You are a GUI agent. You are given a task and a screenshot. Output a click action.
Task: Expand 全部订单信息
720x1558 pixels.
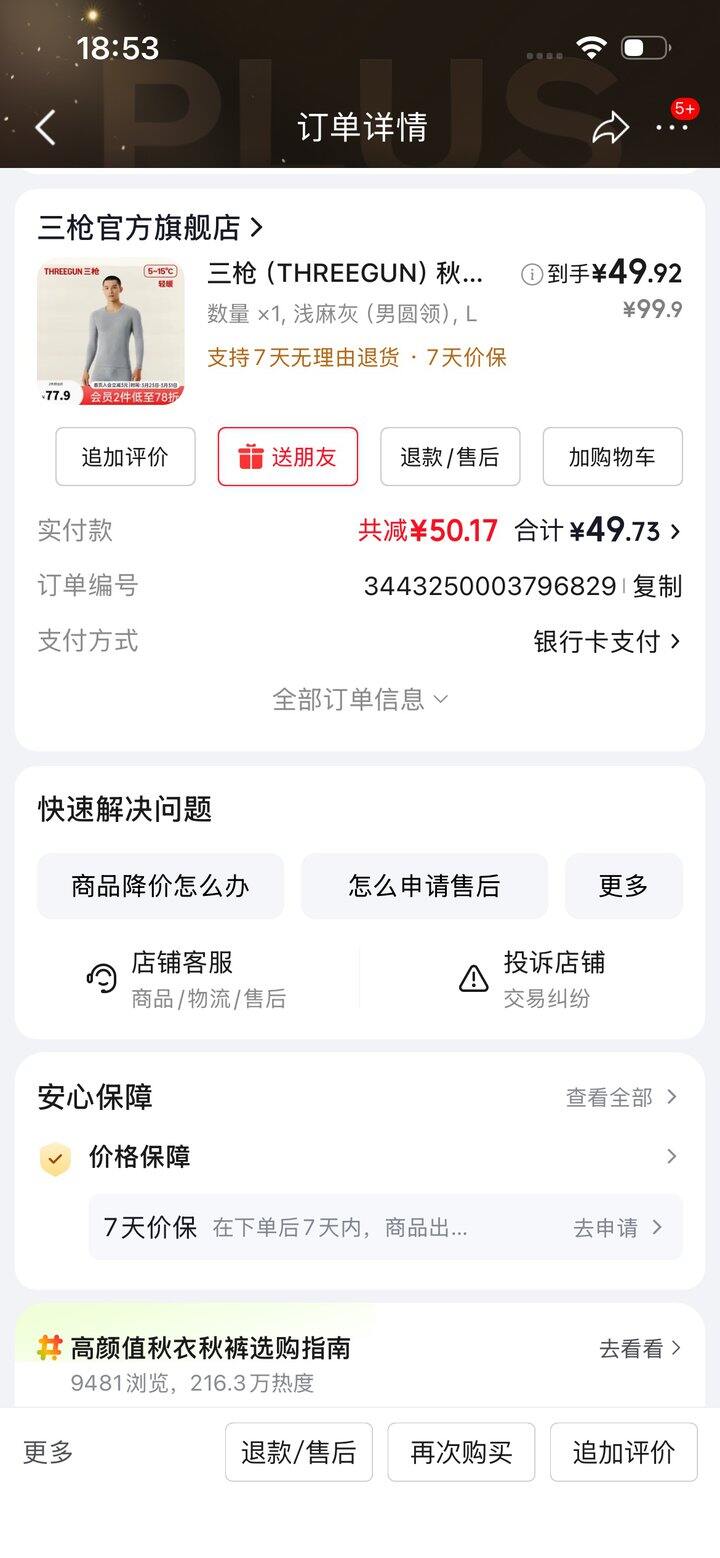point(360,699)
